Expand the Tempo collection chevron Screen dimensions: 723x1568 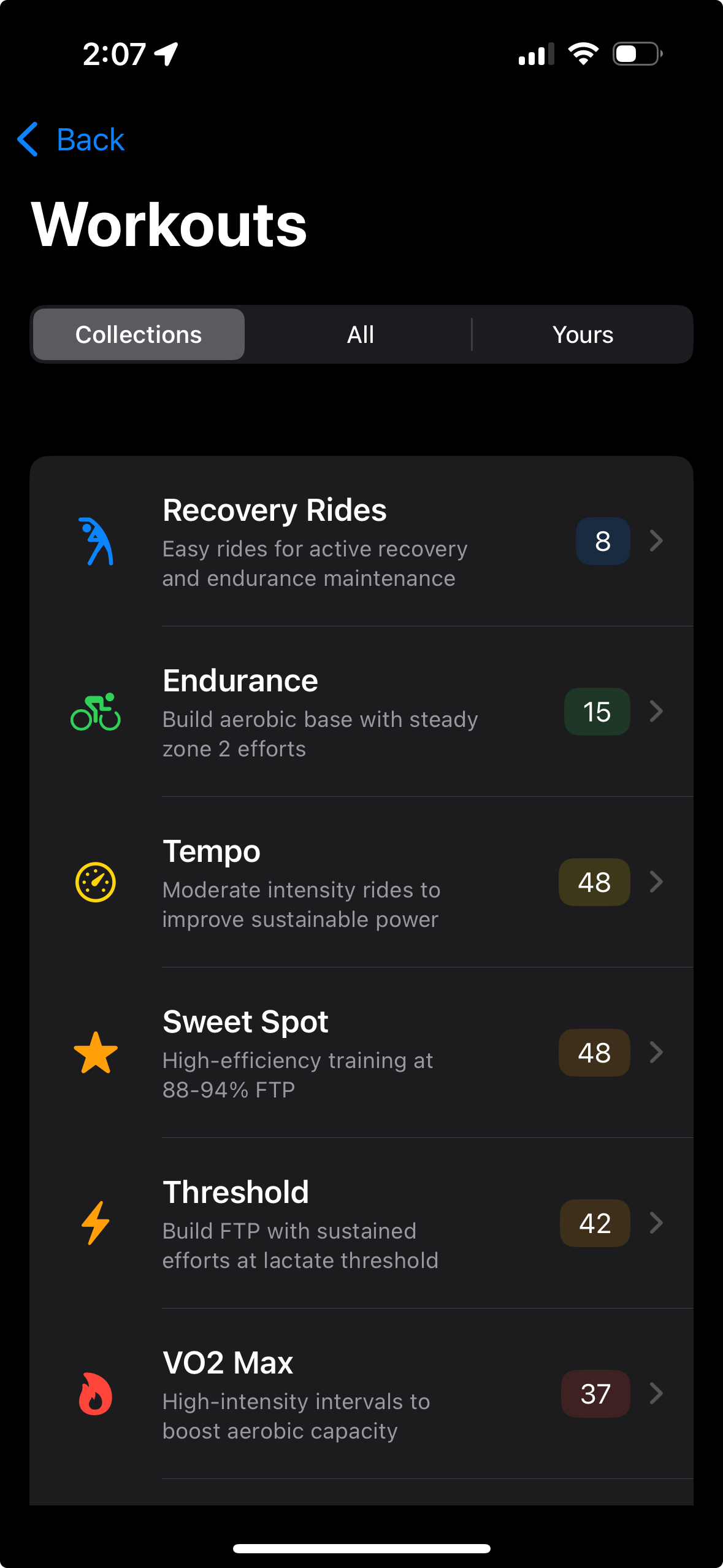click(657, 882)
